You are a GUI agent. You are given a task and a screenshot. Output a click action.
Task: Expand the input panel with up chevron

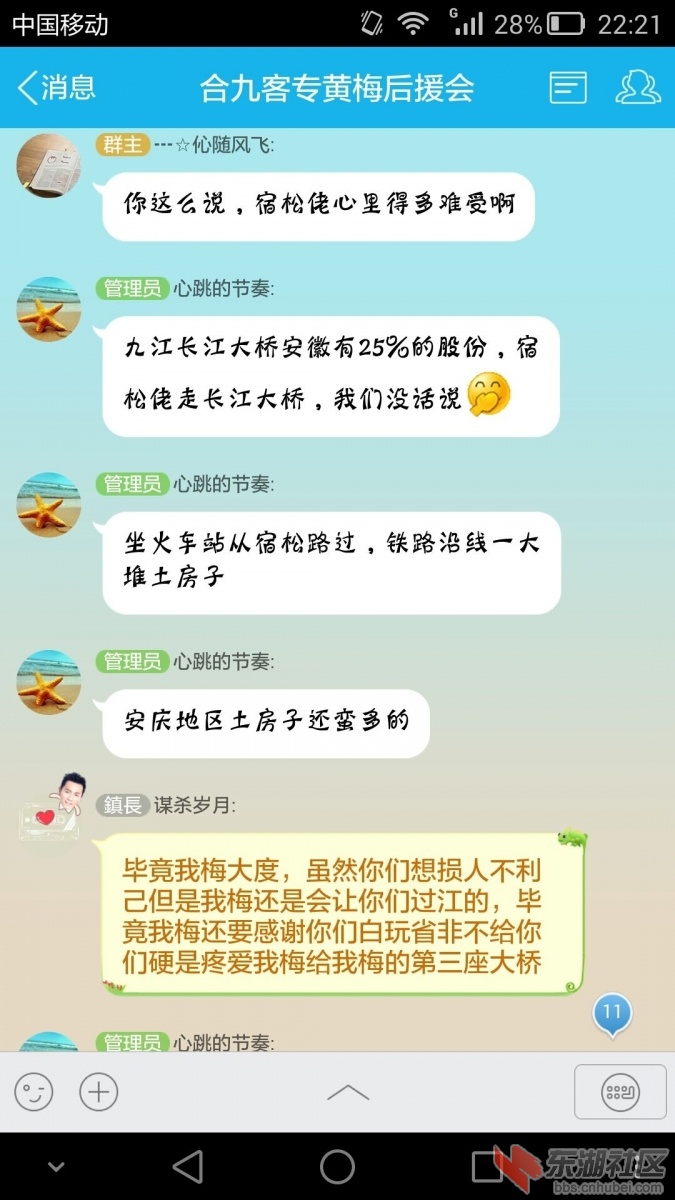pos(347,1092)
